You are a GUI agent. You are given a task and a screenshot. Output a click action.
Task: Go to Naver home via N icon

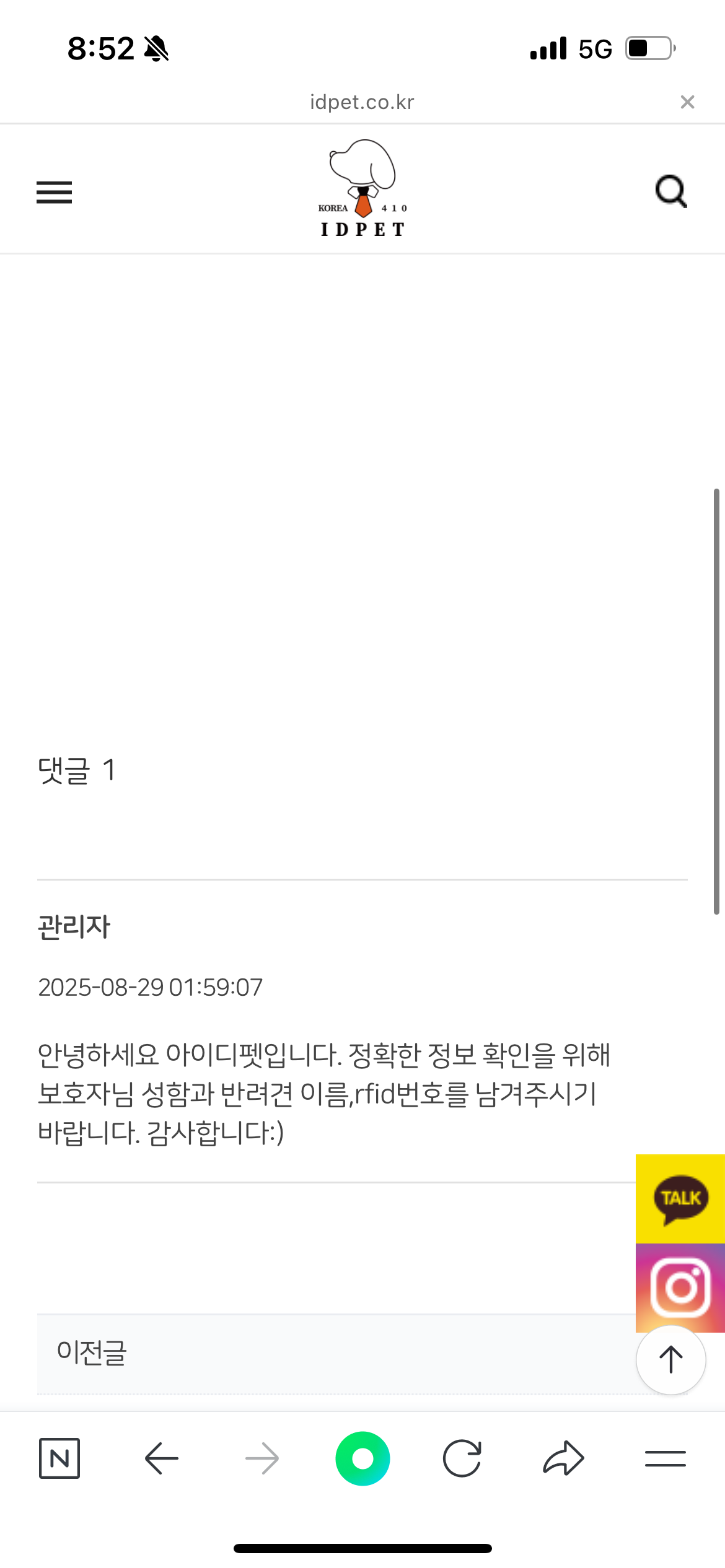pyautogui.click(x=59, y=1458)
